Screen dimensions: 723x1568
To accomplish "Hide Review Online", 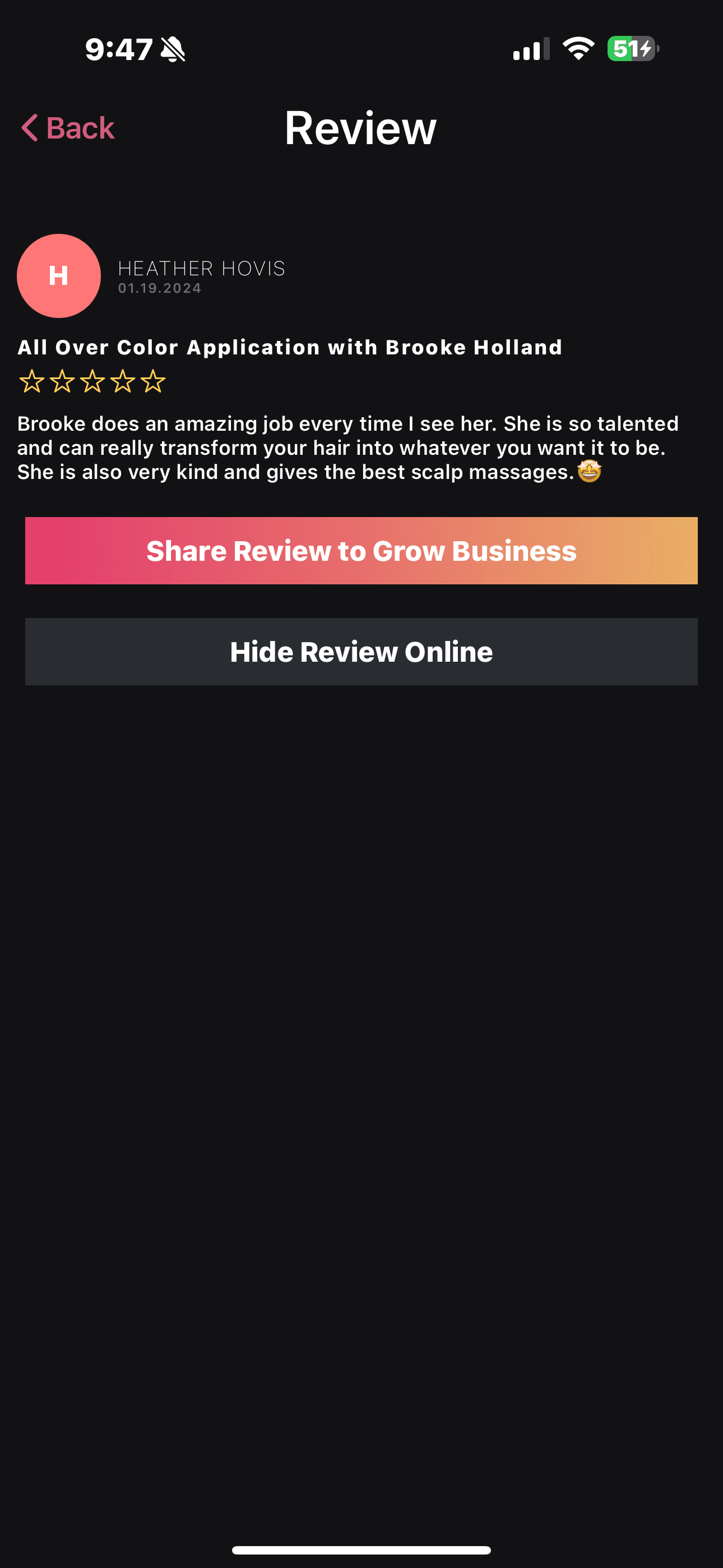I will pyautogui.click(x=361, y=651).
